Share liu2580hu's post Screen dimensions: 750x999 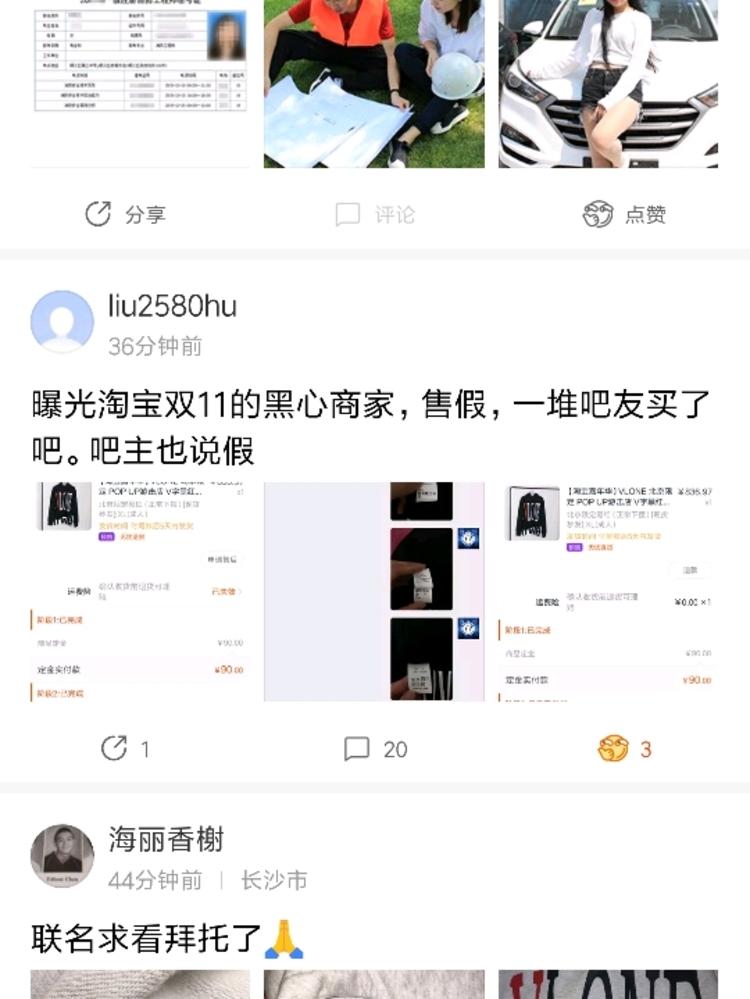click(x=125, y=748)
